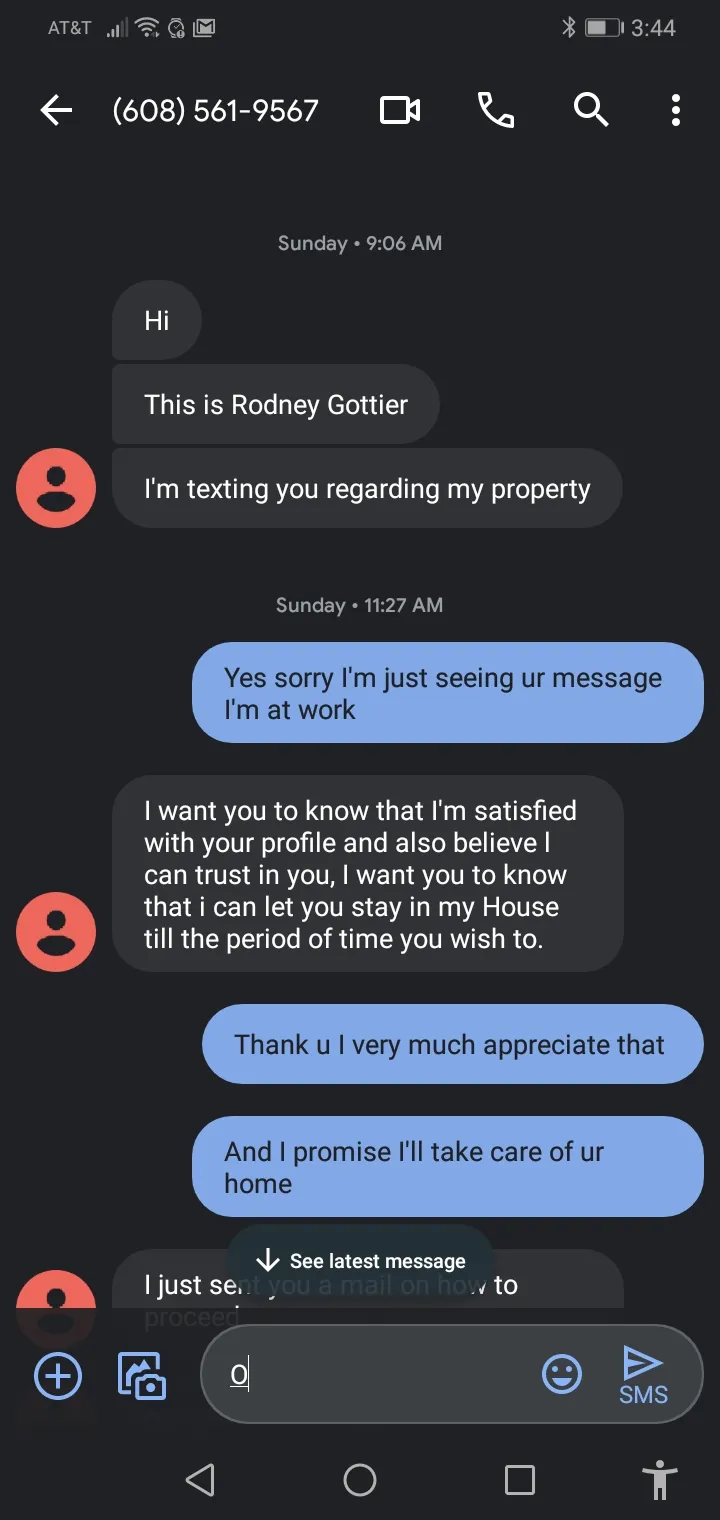
Task: Jump to the latest message
Action: 361,1261
